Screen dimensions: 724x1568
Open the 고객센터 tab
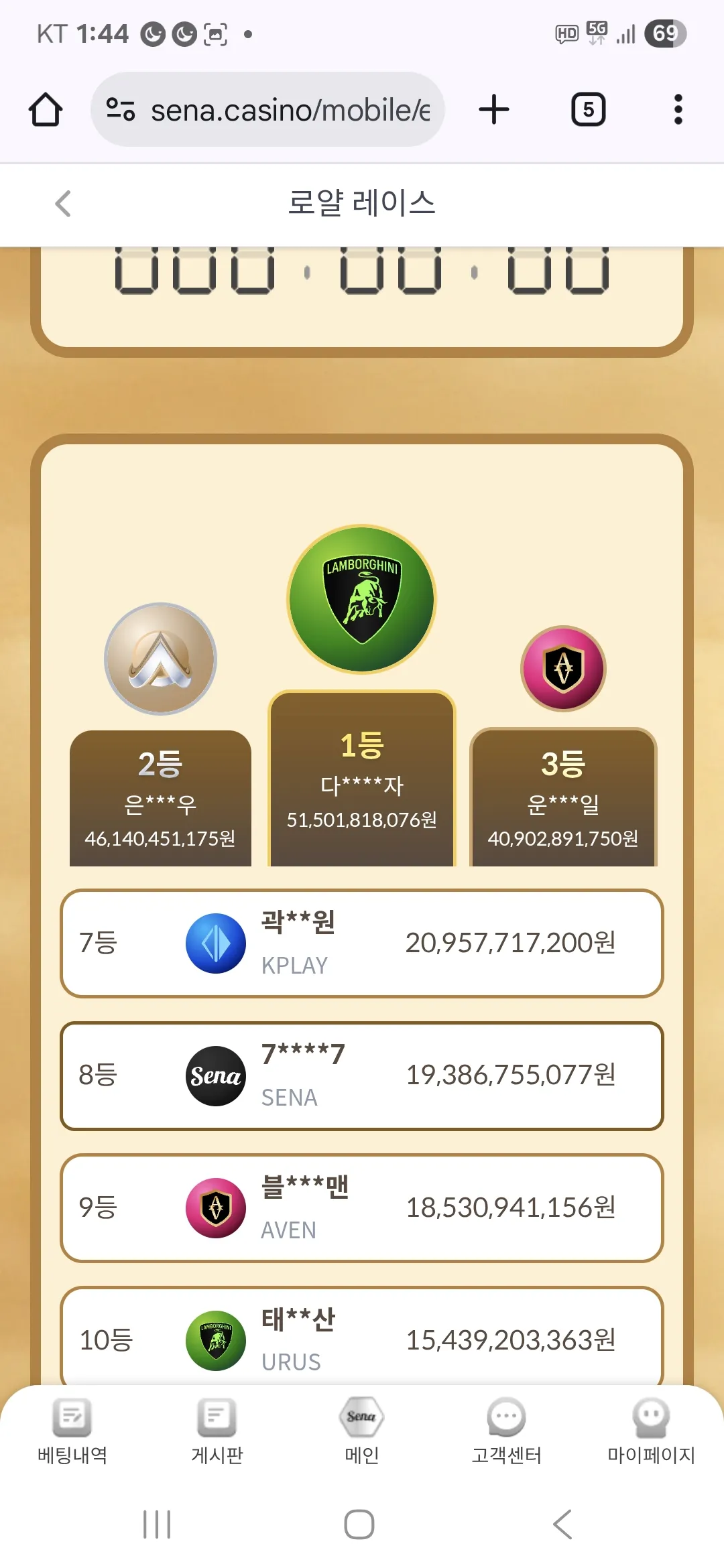(507, 1432)
